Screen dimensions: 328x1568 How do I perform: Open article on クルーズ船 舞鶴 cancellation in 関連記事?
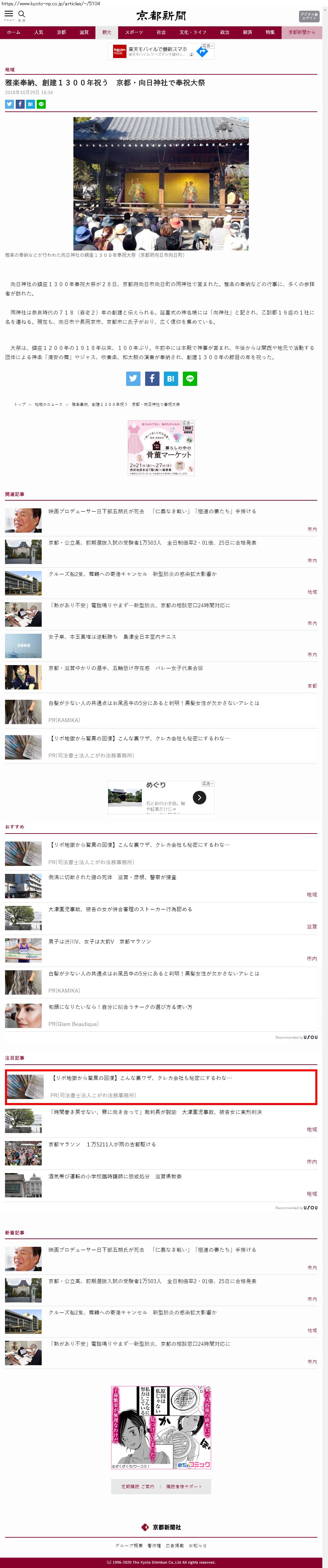click(x=132, y=574)
